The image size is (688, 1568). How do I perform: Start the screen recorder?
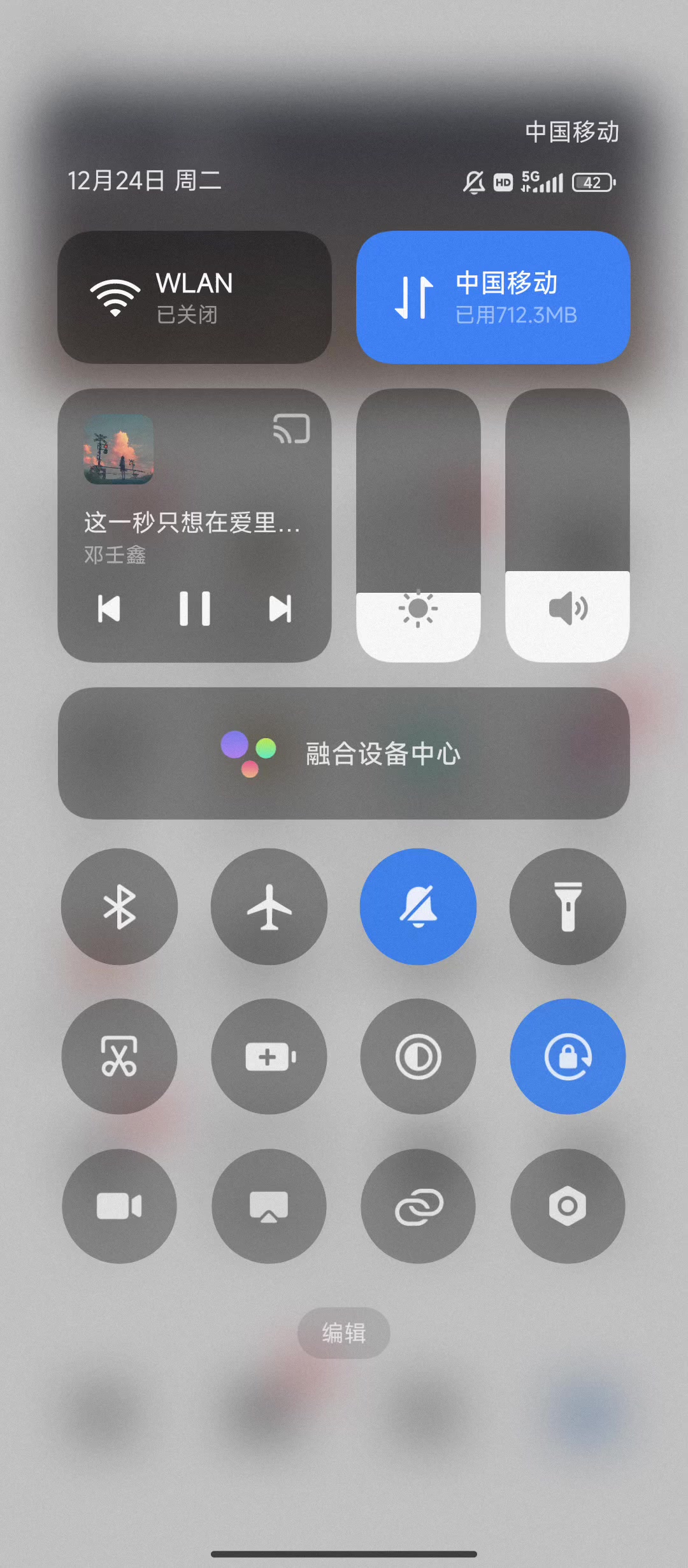click(x=120, y=1206)
